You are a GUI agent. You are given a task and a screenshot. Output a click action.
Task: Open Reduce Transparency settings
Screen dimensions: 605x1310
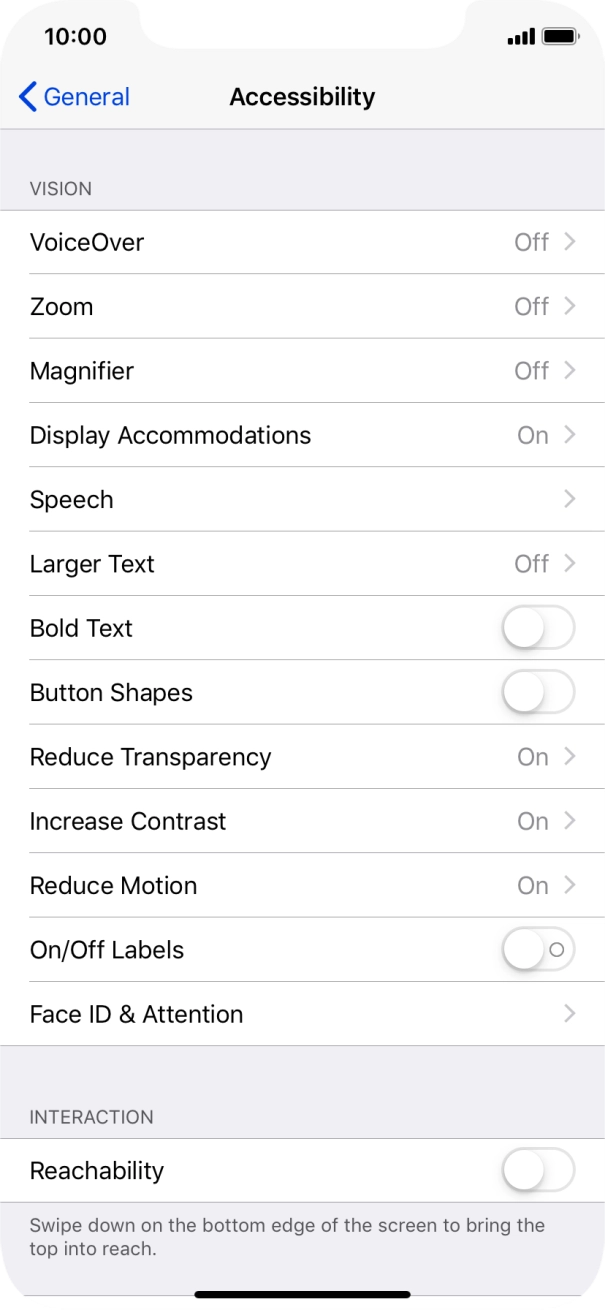300,757
